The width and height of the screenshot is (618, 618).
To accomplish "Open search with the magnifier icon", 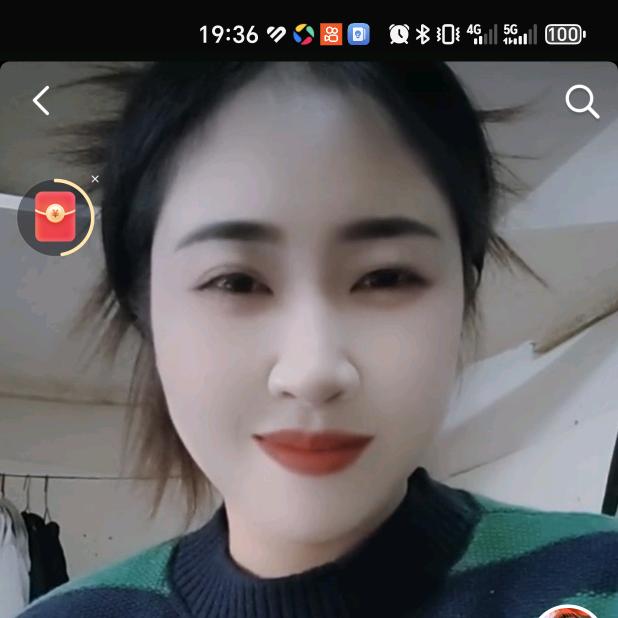I will (x=581, y=101).
